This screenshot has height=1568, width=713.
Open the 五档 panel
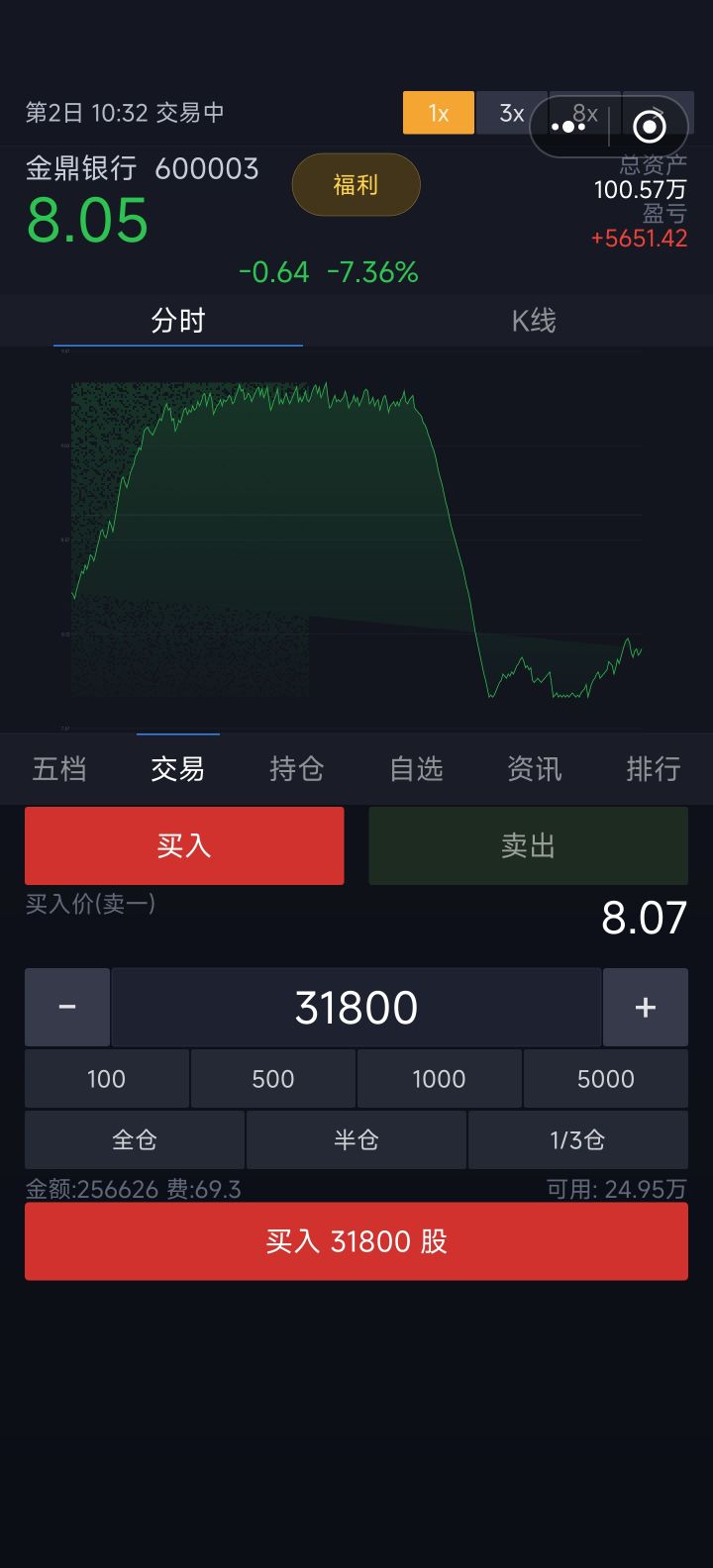tap(59, 769)
